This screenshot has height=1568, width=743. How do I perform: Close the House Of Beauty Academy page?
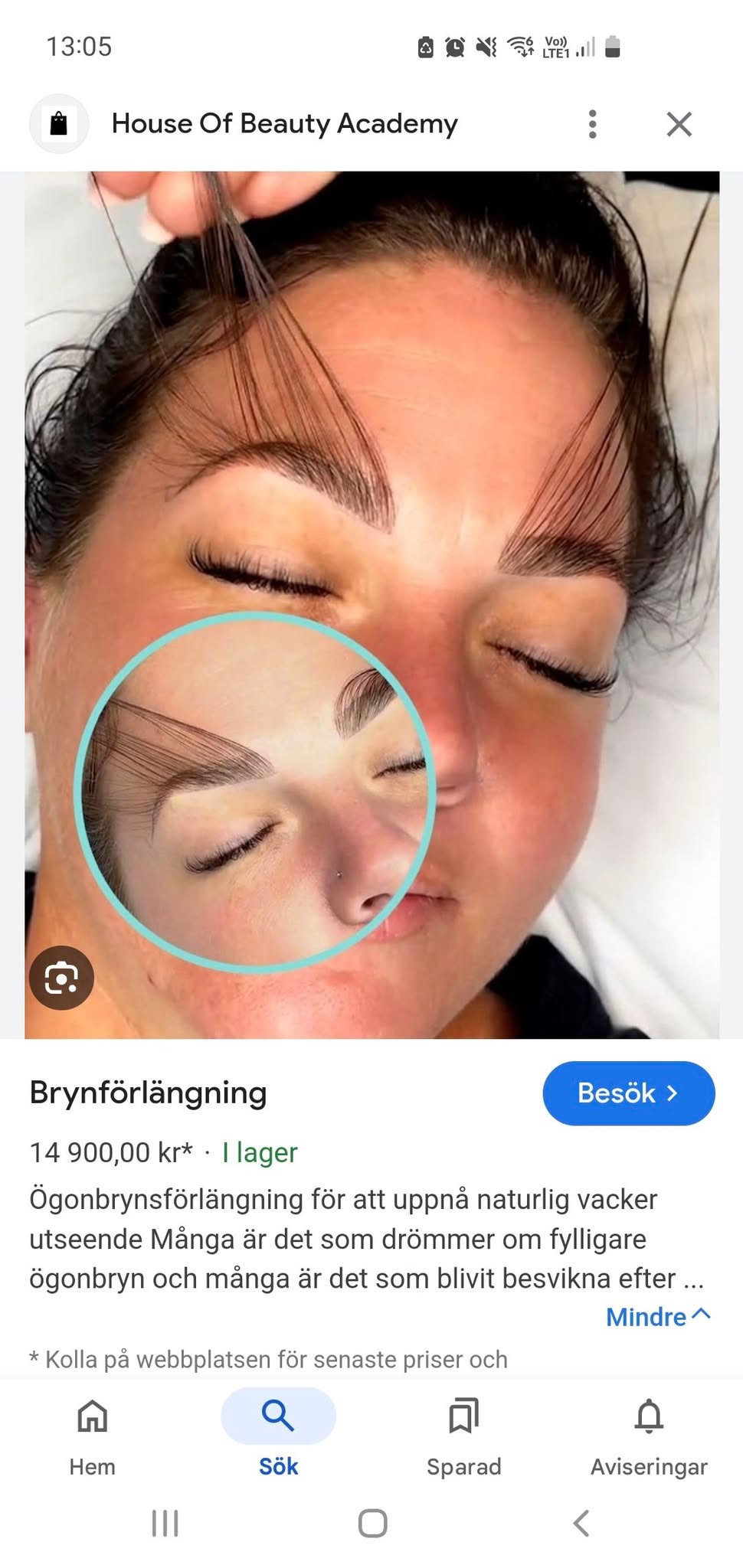[x=679, y=124]
